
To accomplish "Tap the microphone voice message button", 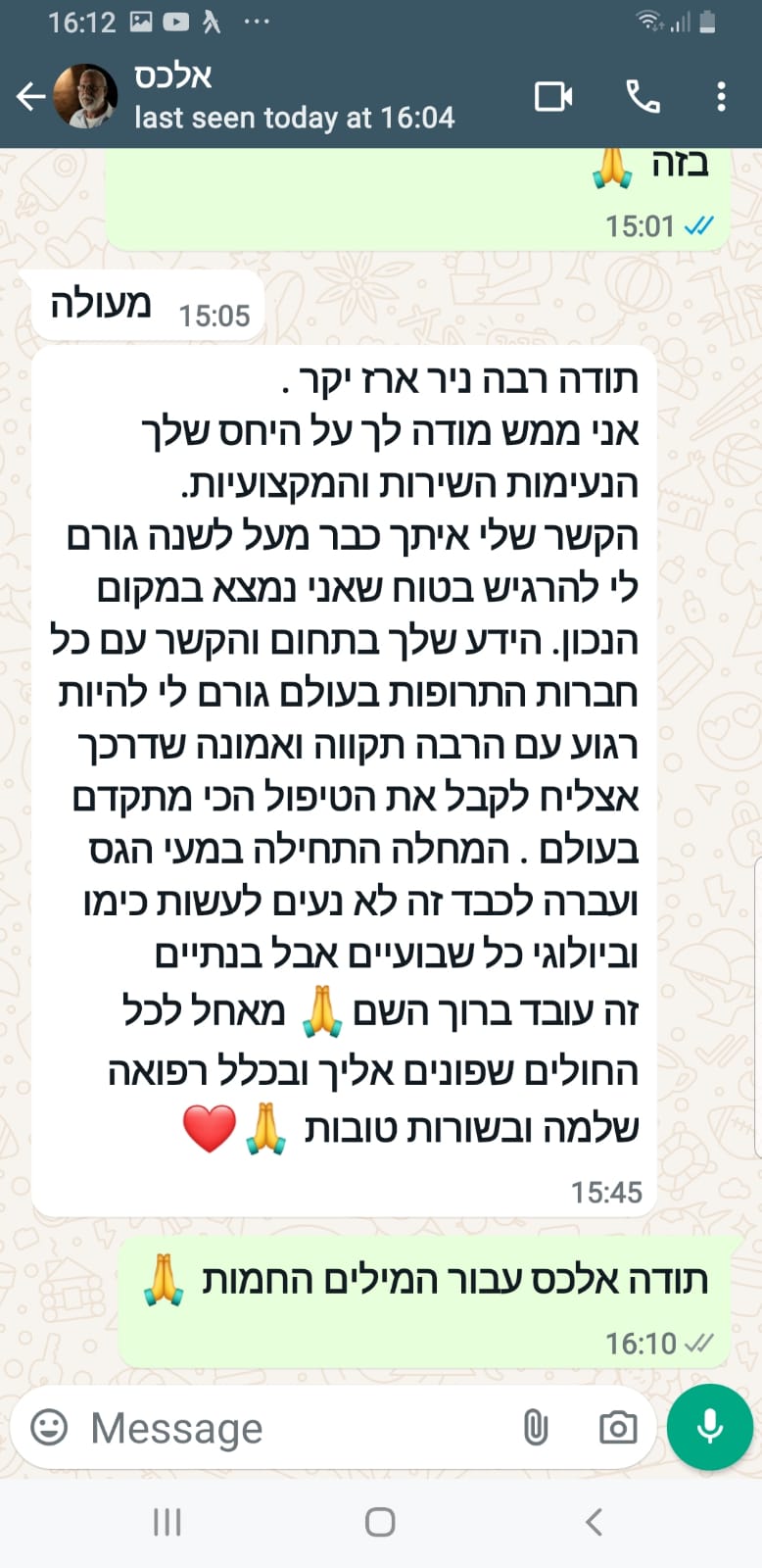I will (709, 1428).
